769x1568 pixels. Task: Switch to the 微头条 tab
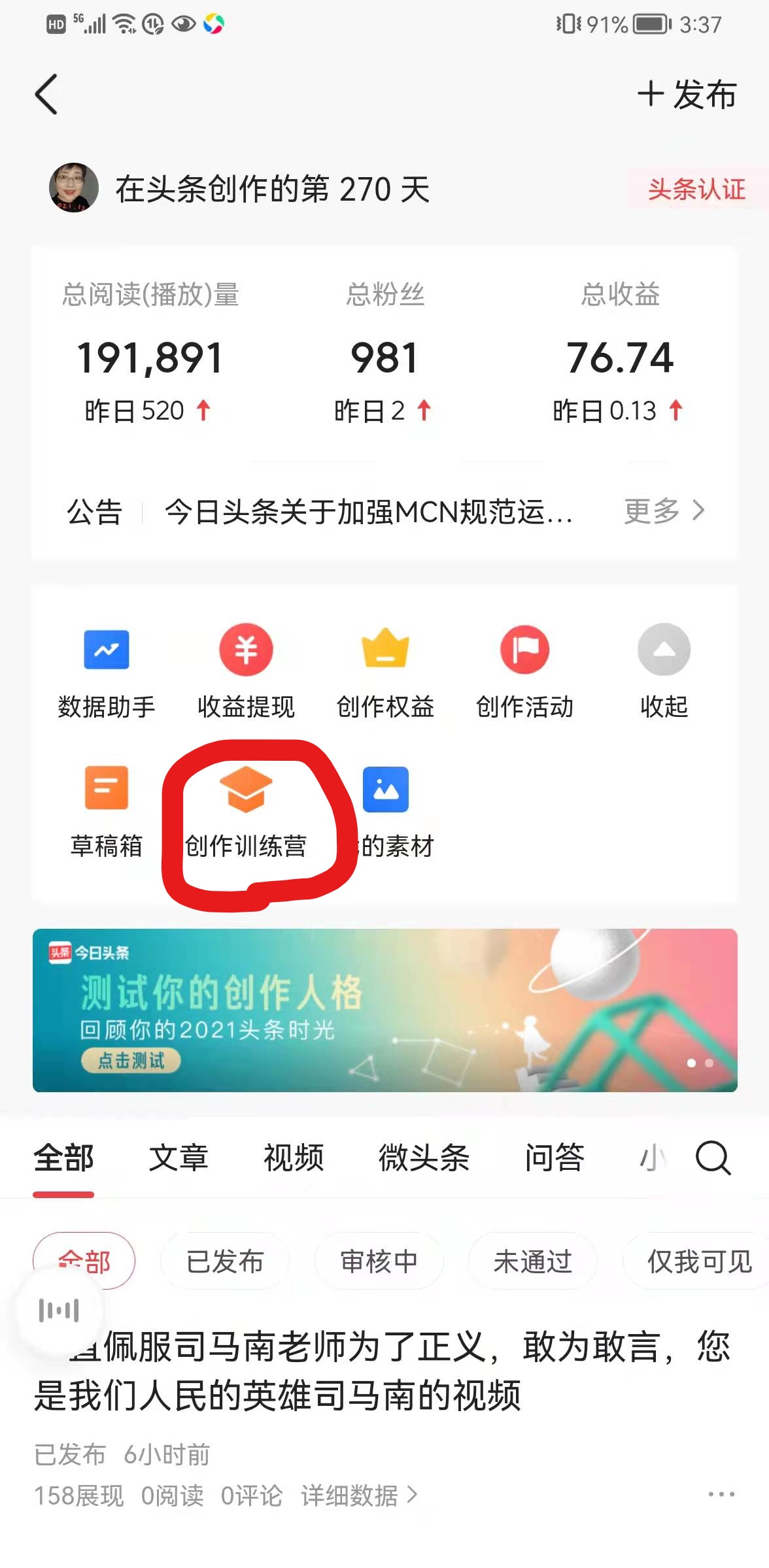coord(424,1158)
